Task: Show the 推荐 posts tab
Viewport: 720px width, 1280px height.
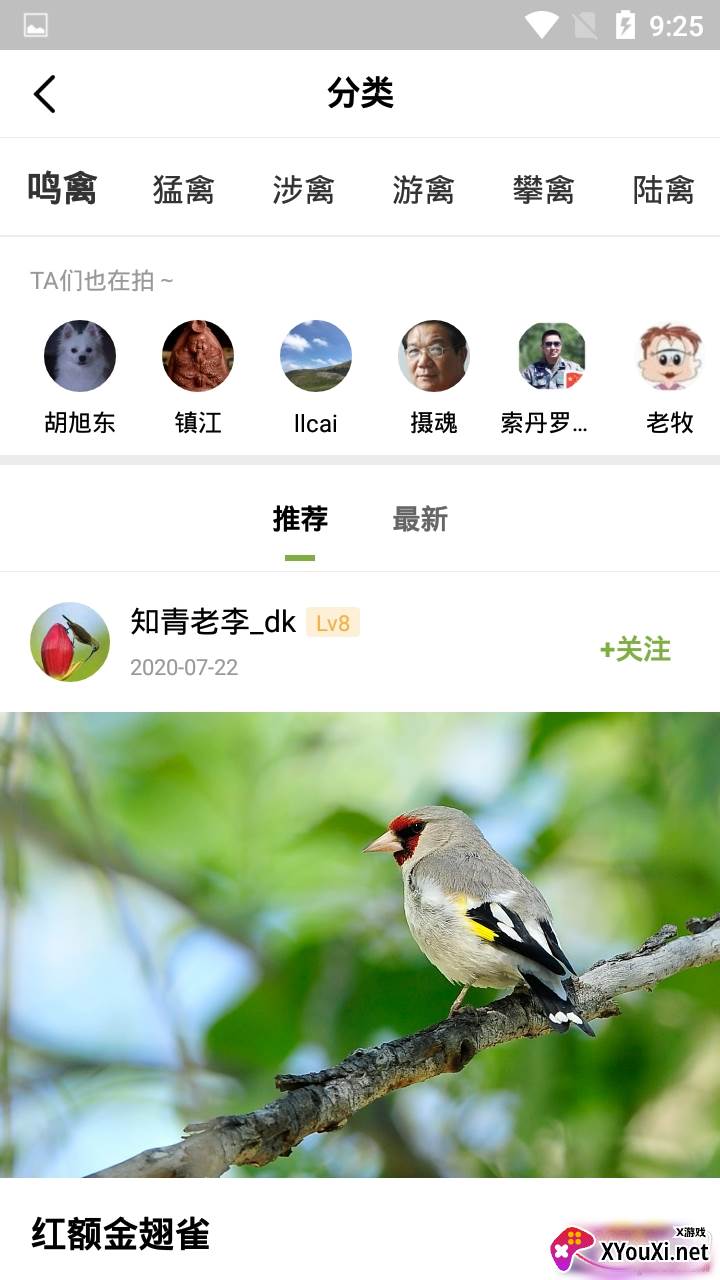Action: tap(300, 519)
